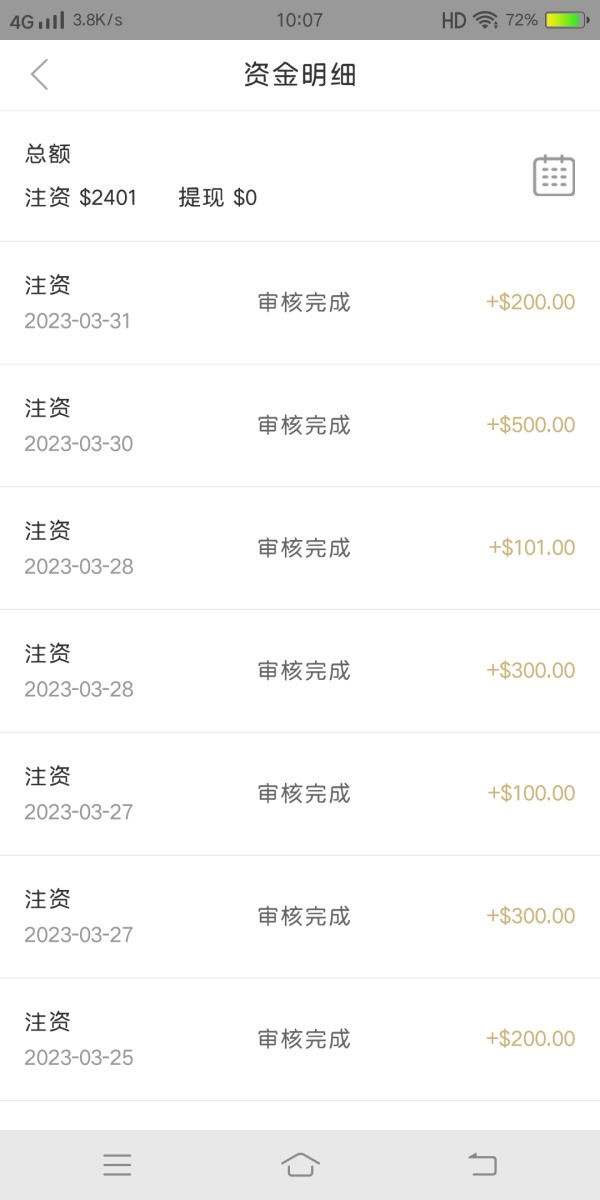Viewport: 600px width, 1200px height.
Task: Go back using the top-left arrow
Action: [39, 75]
